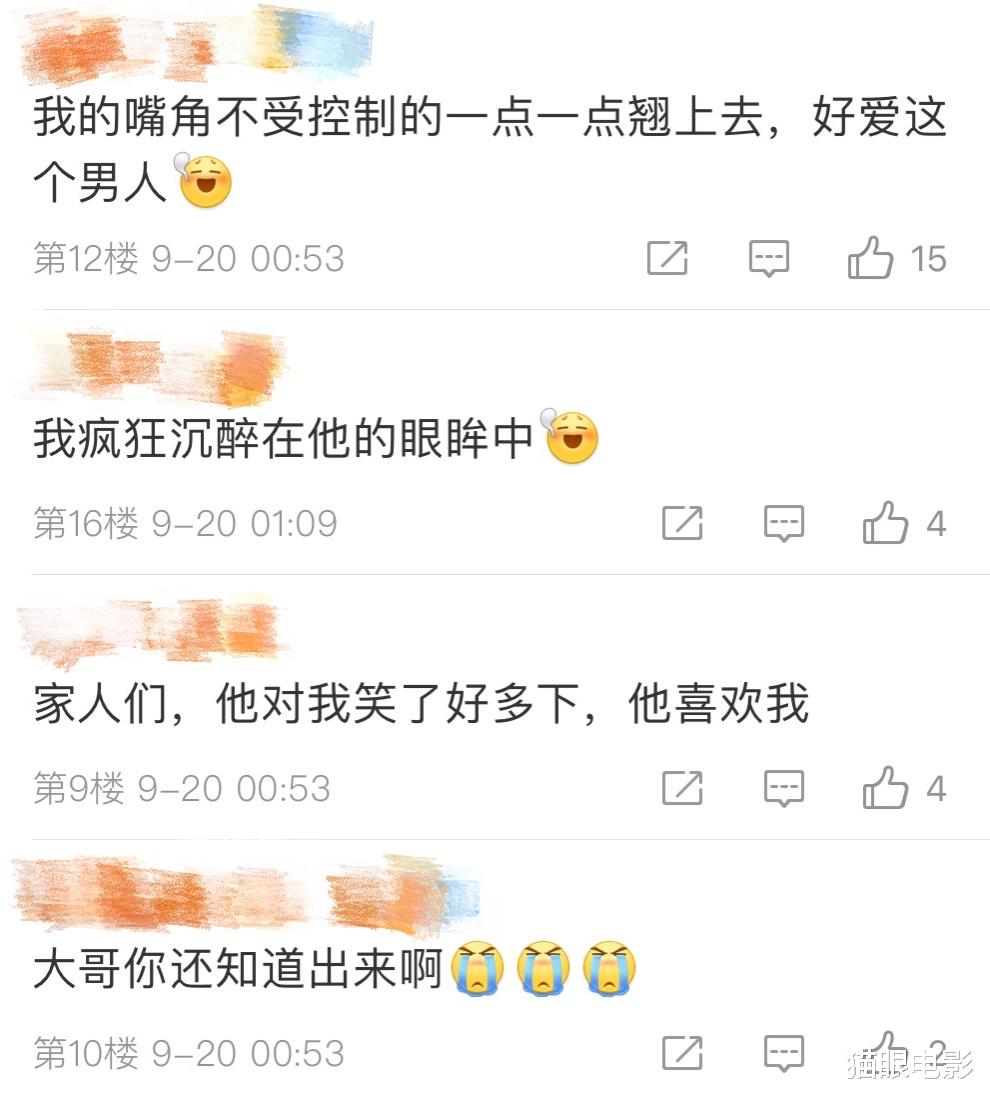The width and height of the screenshot is (990, 1101).
Task: Reply to the floor 16 comment
Action: (x=784, y=523)
